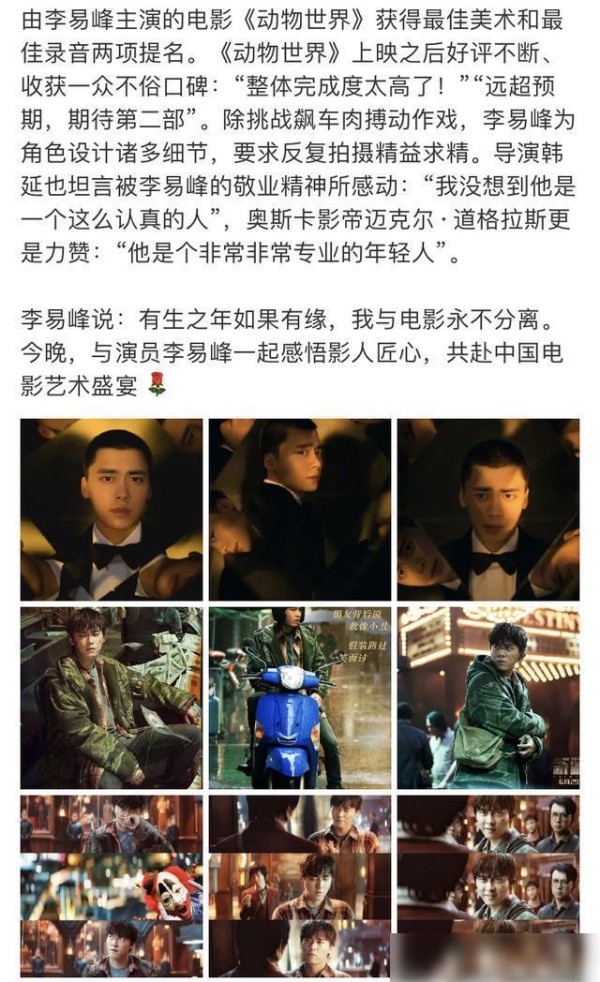View the side-profile photo looking over shoulder
The height and width of the screenshot is (982, 600).
point(300,510)
